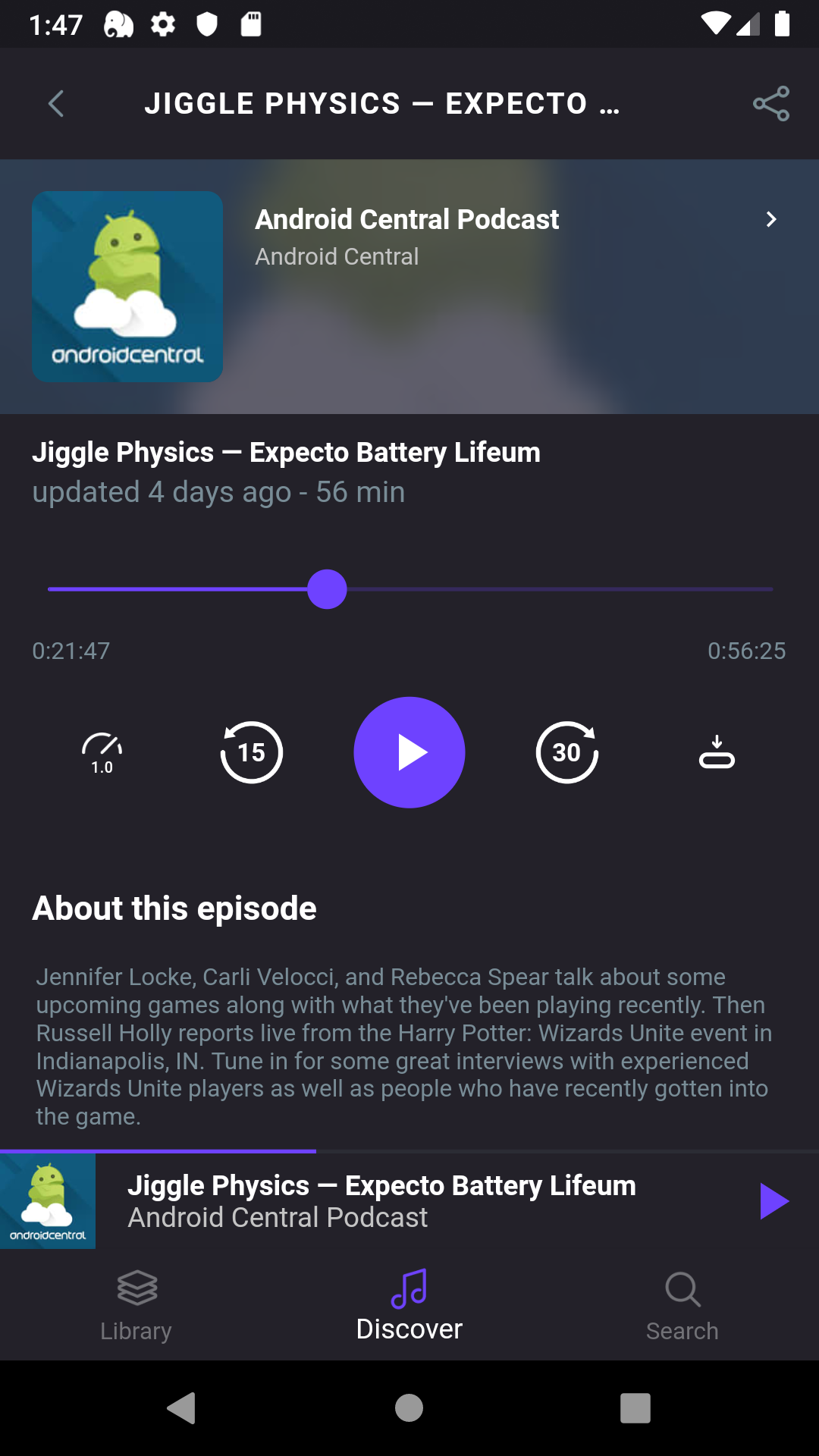Viewport: 819px width, 1456px height.
Task: Open the mini player episode title
Action: point(381,1185)
